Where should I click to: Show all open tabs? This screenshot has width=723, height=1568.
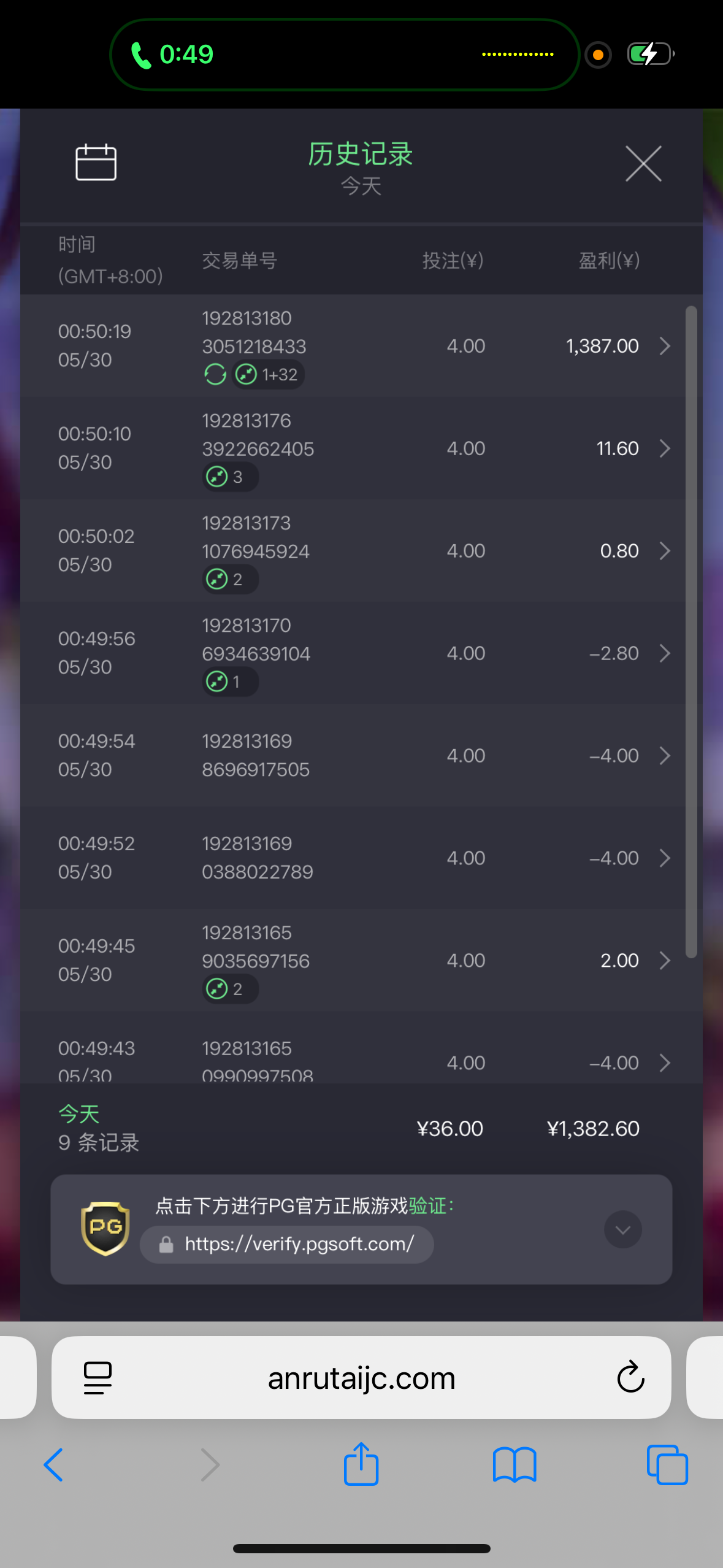click(667, 1465)
